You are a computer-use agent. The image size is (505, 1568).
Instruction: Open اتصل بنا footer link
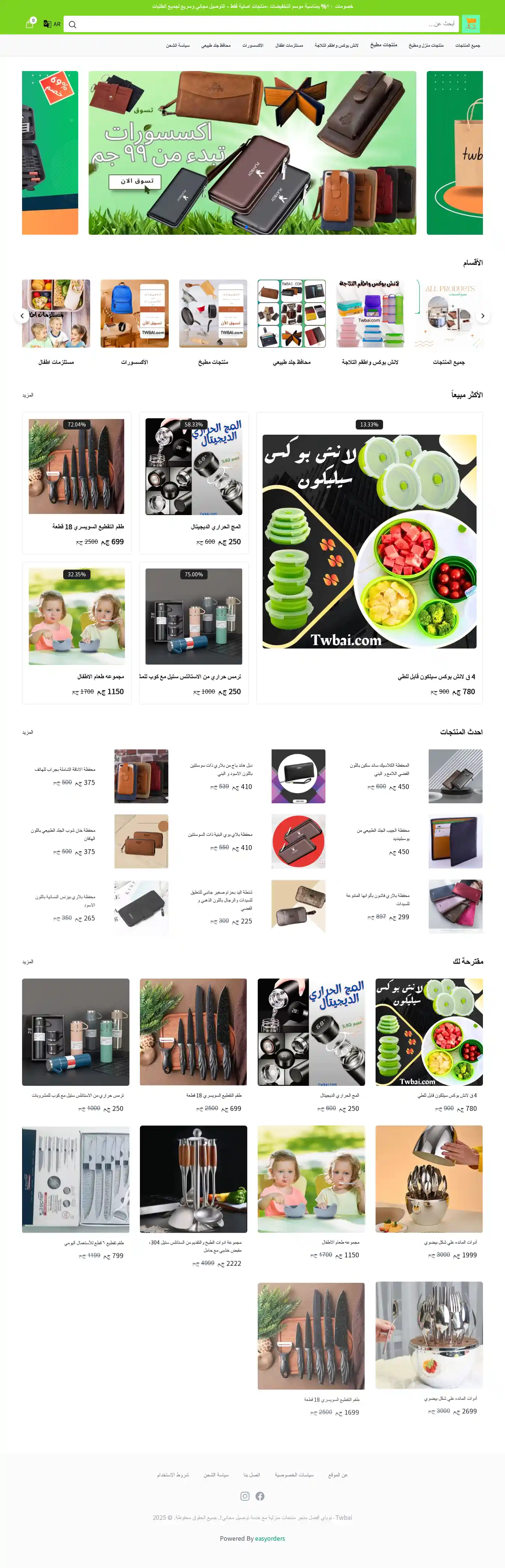[252, 1475]
